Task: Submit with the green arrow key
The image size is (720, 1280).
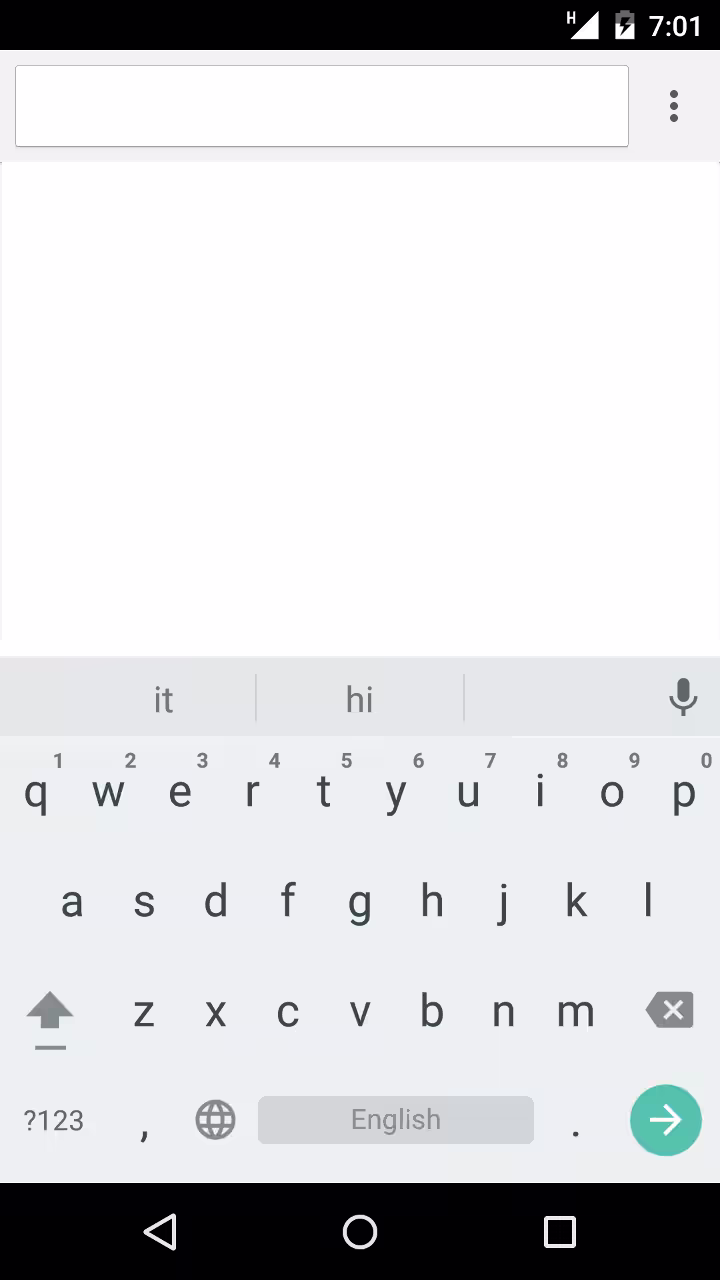Action: 666,1120
